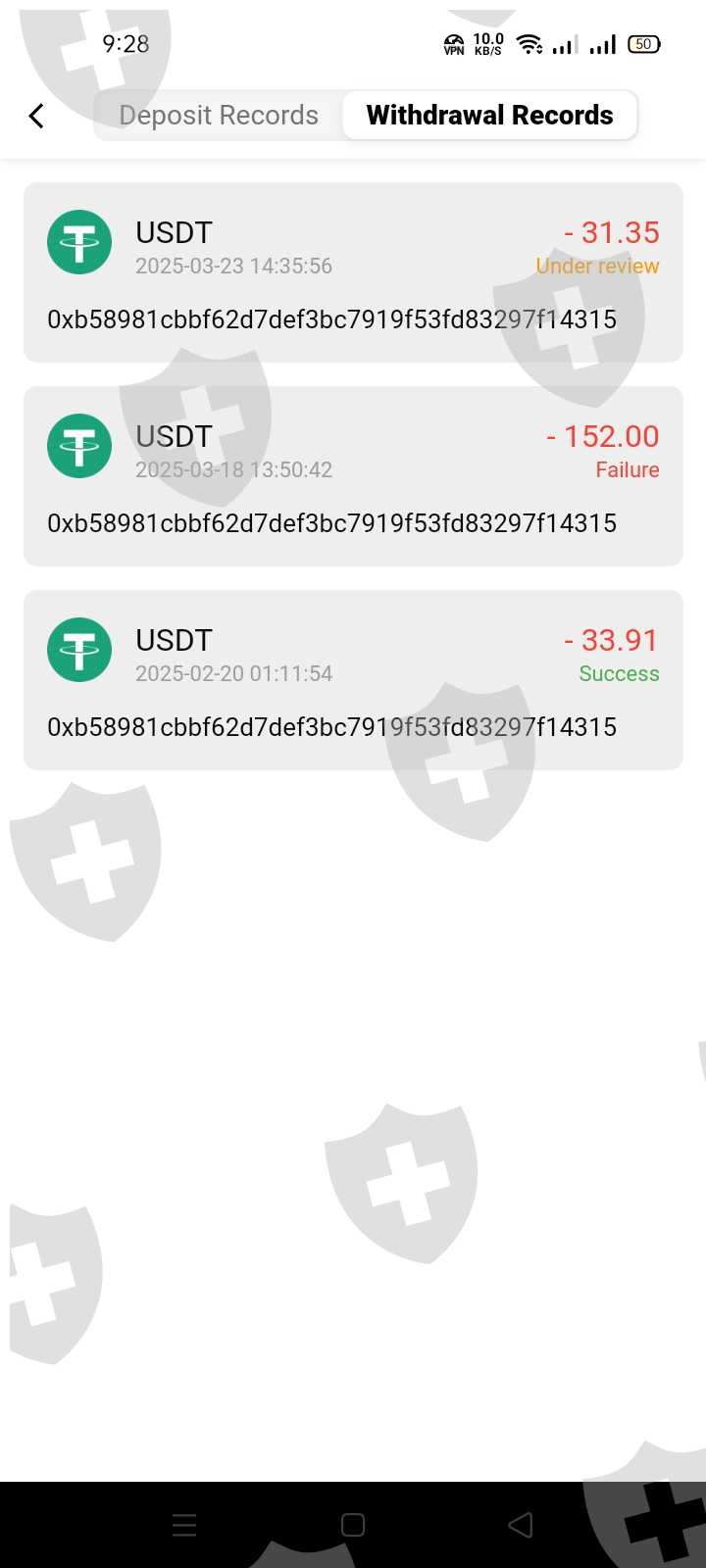Image resolution: width=706 pixels, height=1568 pixels.
Task: Go back using the top-left arrow
Action: pyautogui.click(x=36, y=117)
